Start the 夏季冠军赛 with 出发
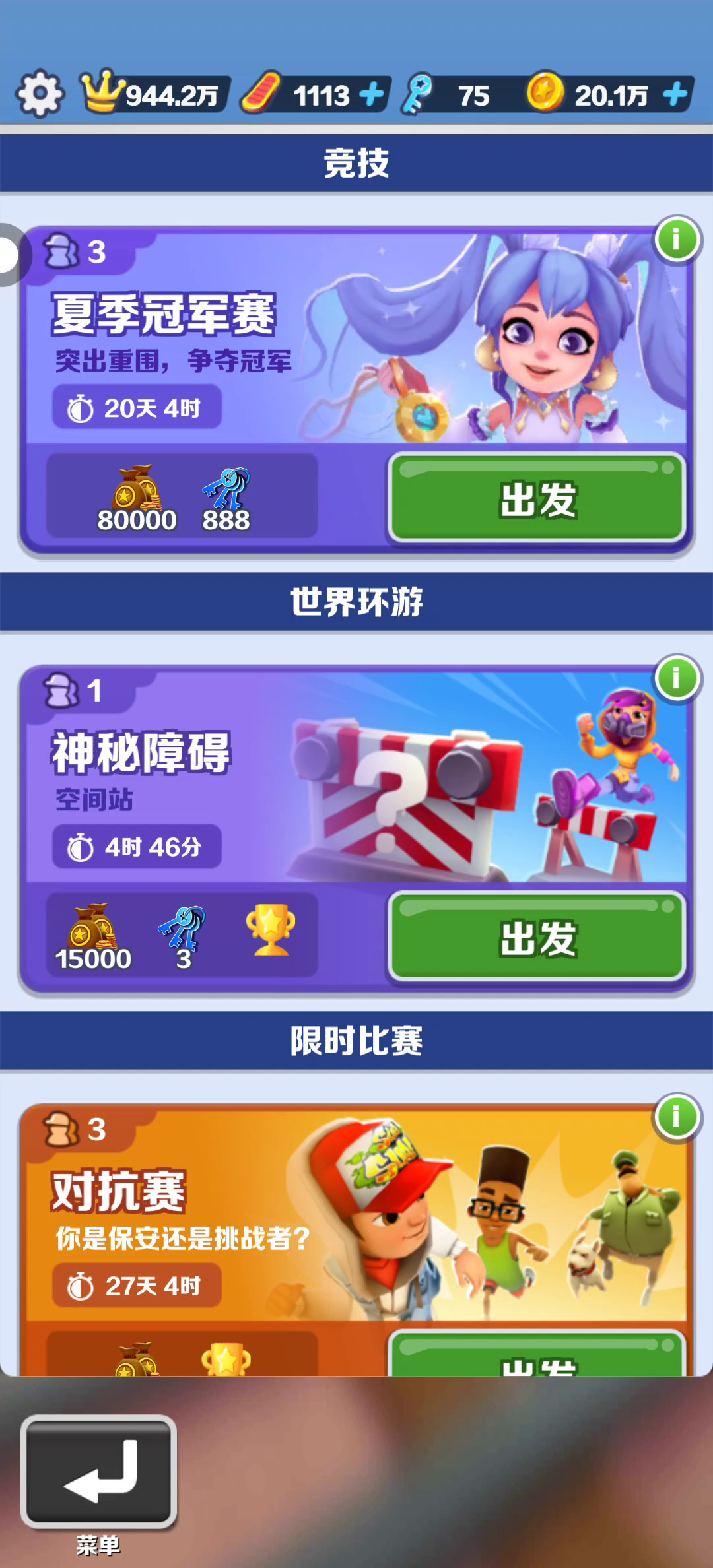 pyautogui.click(x=537, y=498)
